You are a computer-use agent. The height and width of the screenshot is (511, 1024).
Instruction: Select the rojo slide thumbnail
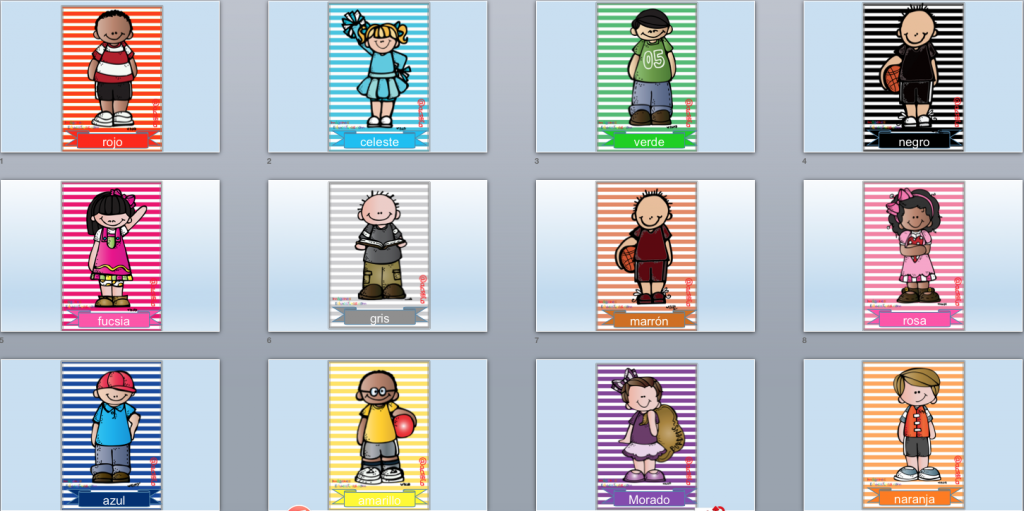click(110, 77)
